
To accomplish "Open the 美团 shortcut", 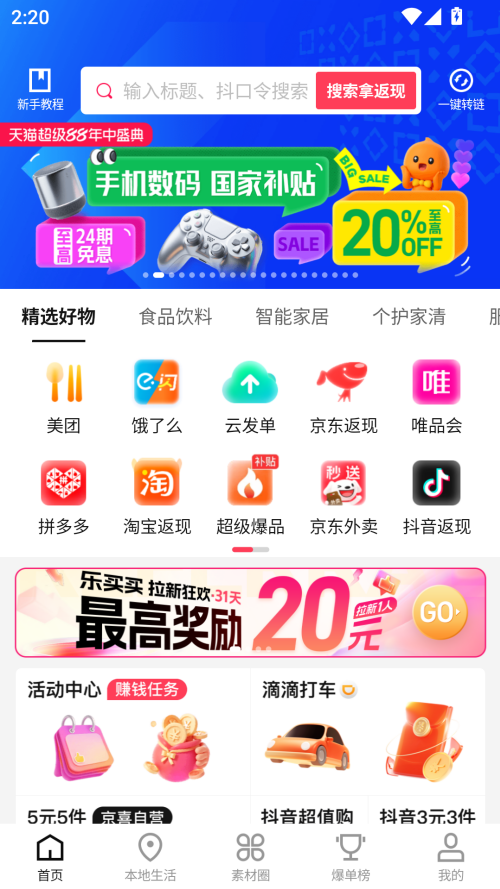I will 63,397.
